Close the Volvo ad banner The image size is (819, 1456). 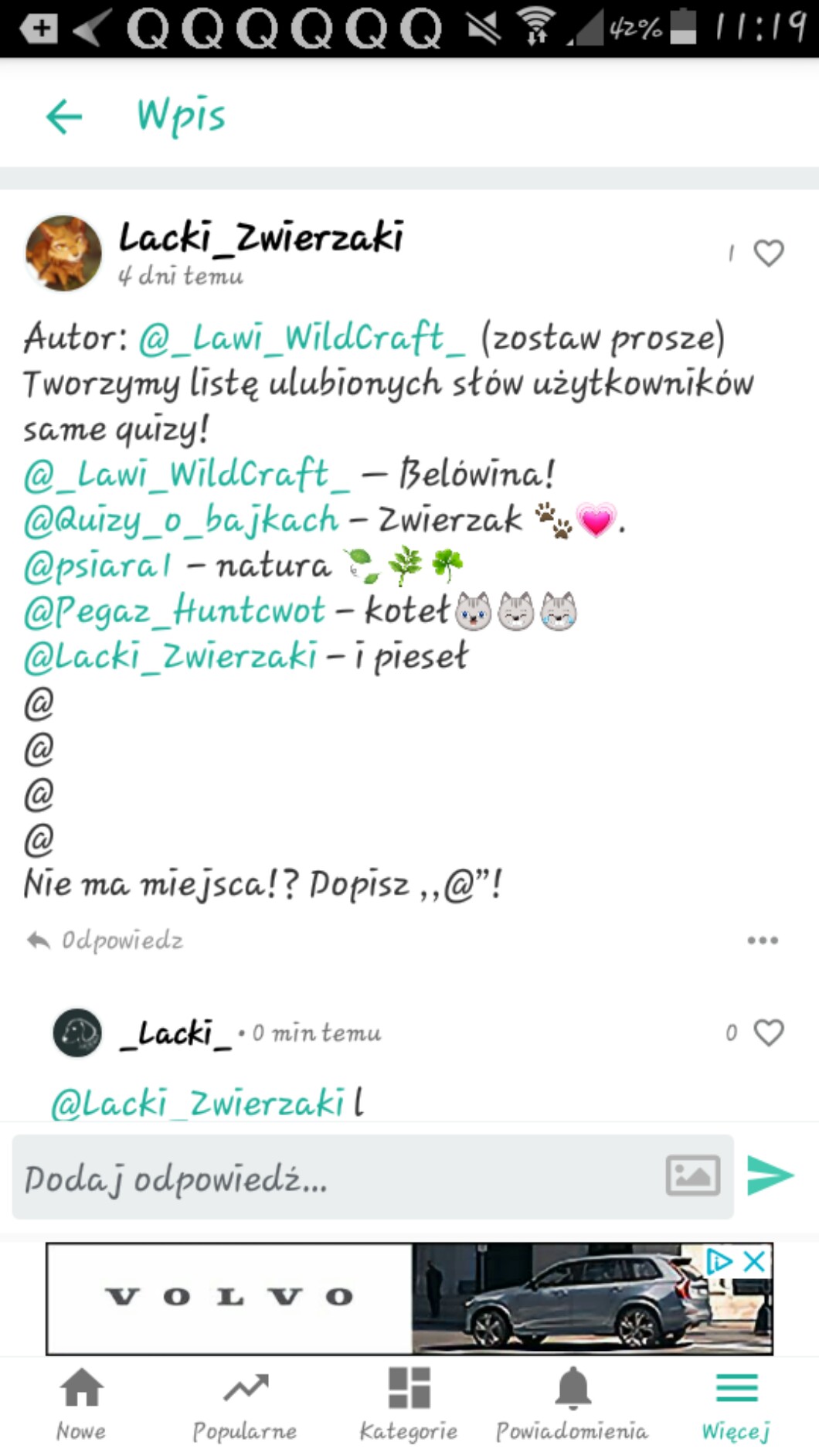[x=754, y=1262]
